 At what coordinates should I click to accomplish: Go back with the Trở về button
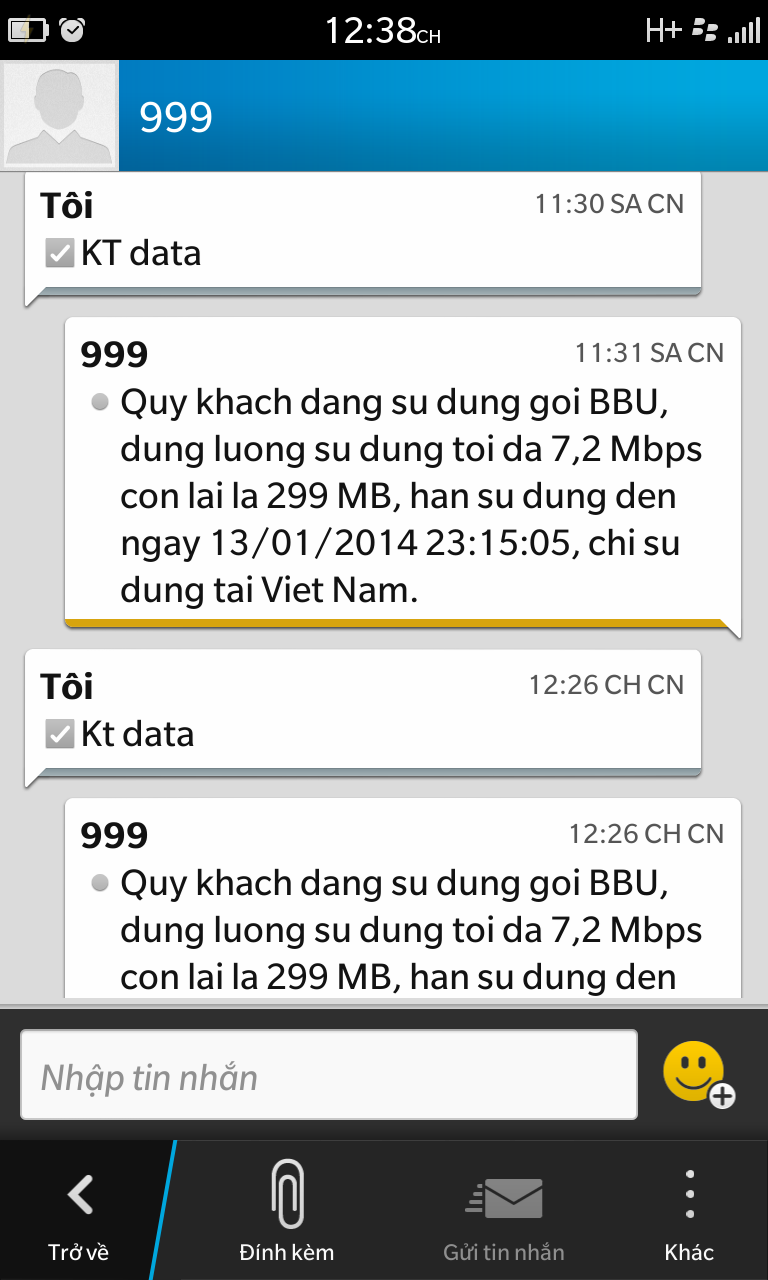coord(78,1211)
